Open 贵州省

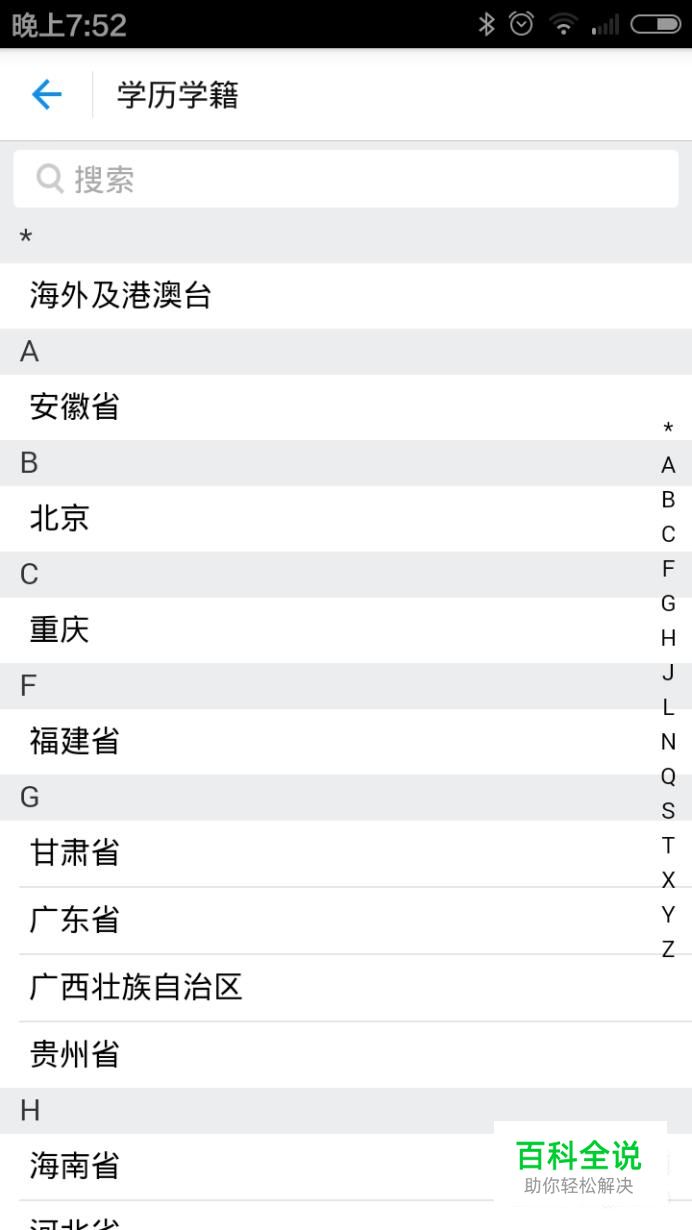click(x=346, y=1055)
